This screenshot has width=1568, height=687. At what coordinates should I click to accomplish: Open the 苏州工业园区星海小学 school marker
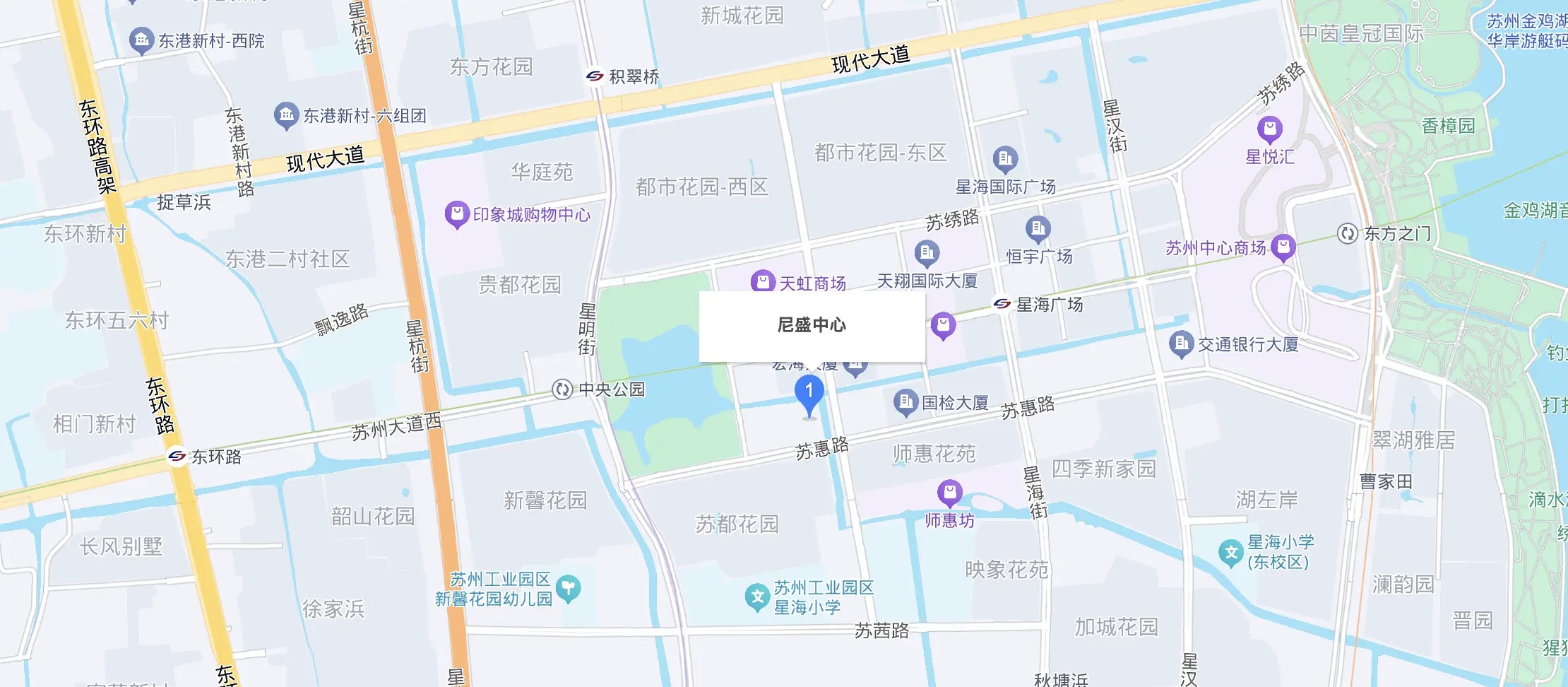757,597
